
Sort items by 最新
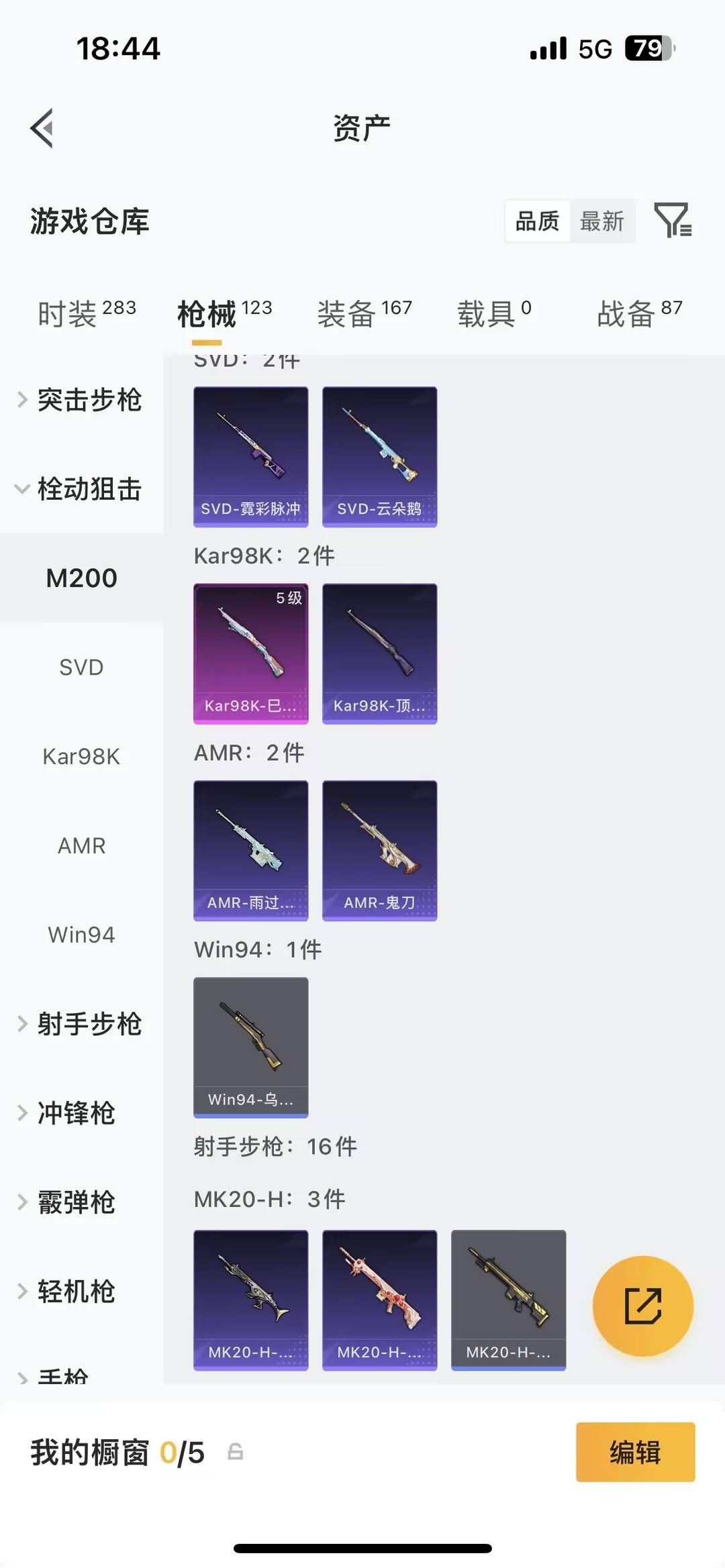[601, 221]
